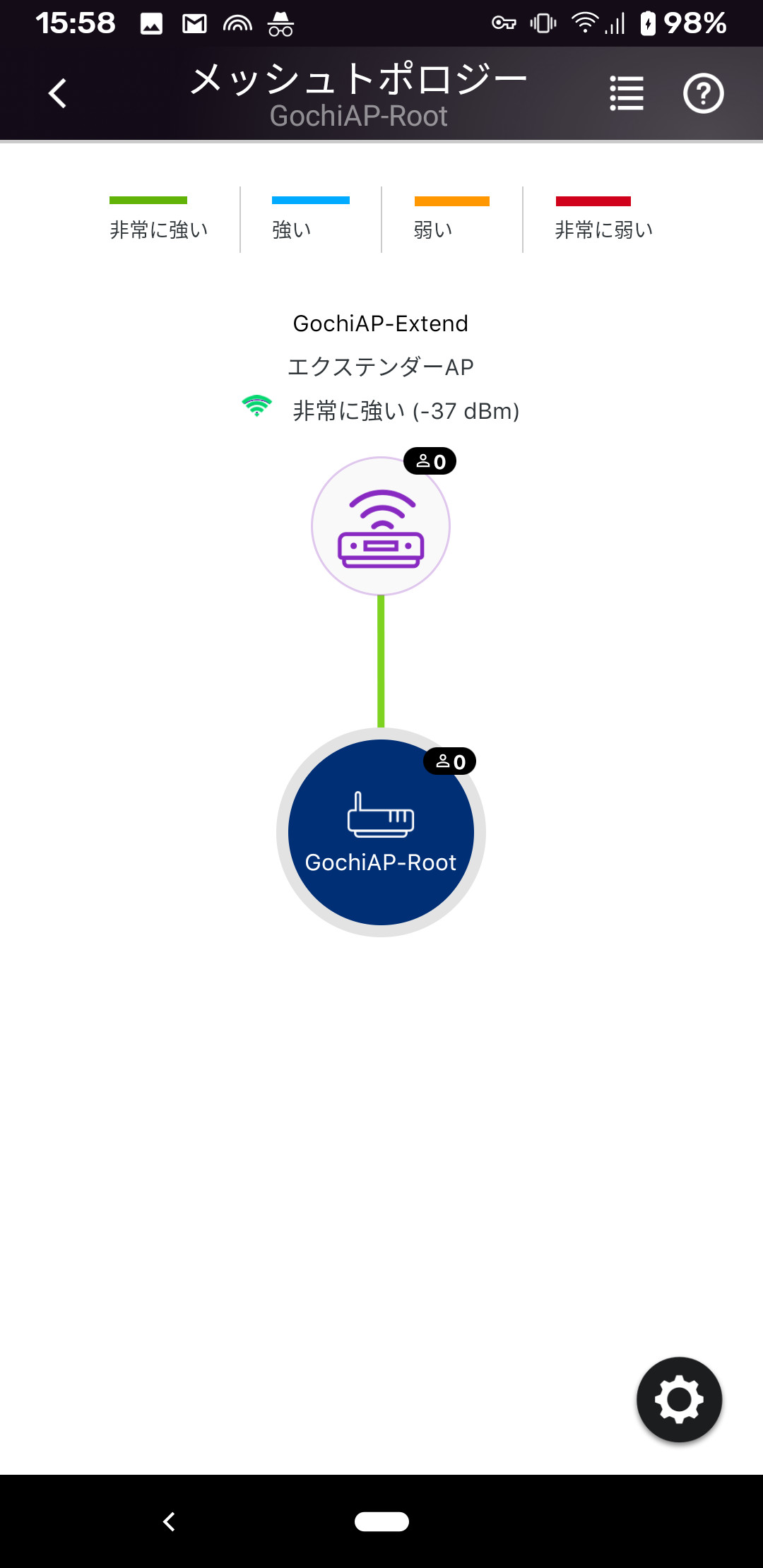The height and width of the screenshot is (1568, 763).
Task: Select the GochiAP-Extend extender node
Action: (x=381, y=526)
